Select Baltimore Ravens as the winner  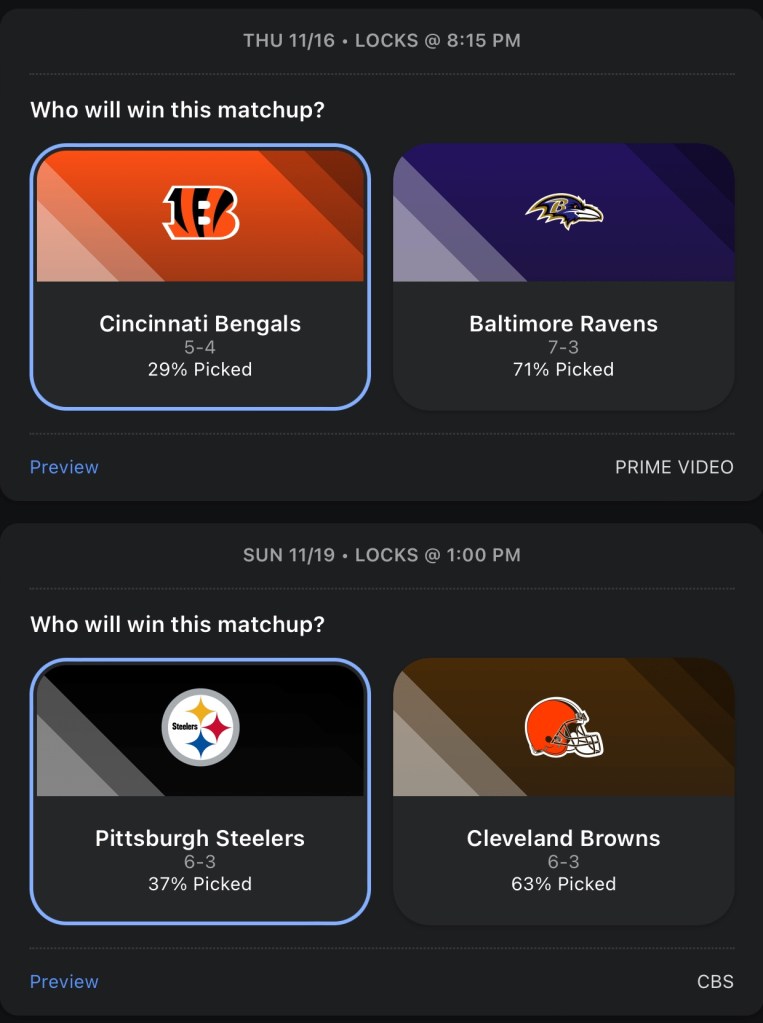(x=563, y=277)
